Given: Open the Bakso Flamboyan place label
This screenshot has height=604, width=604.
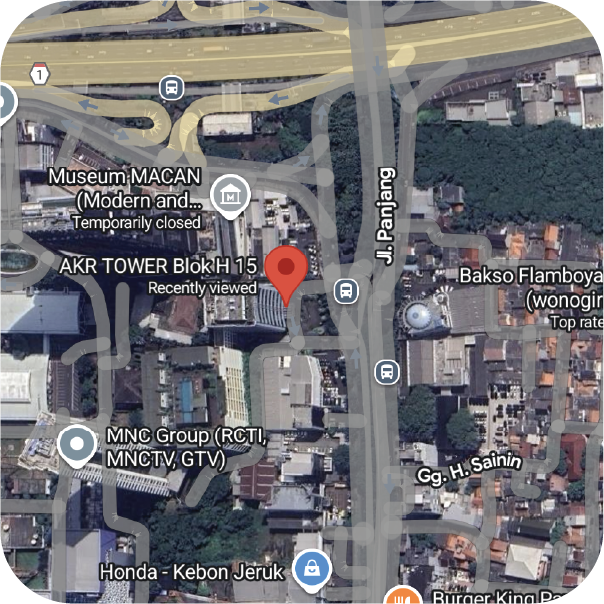Looking at the screenshot, I should (531, 275).
